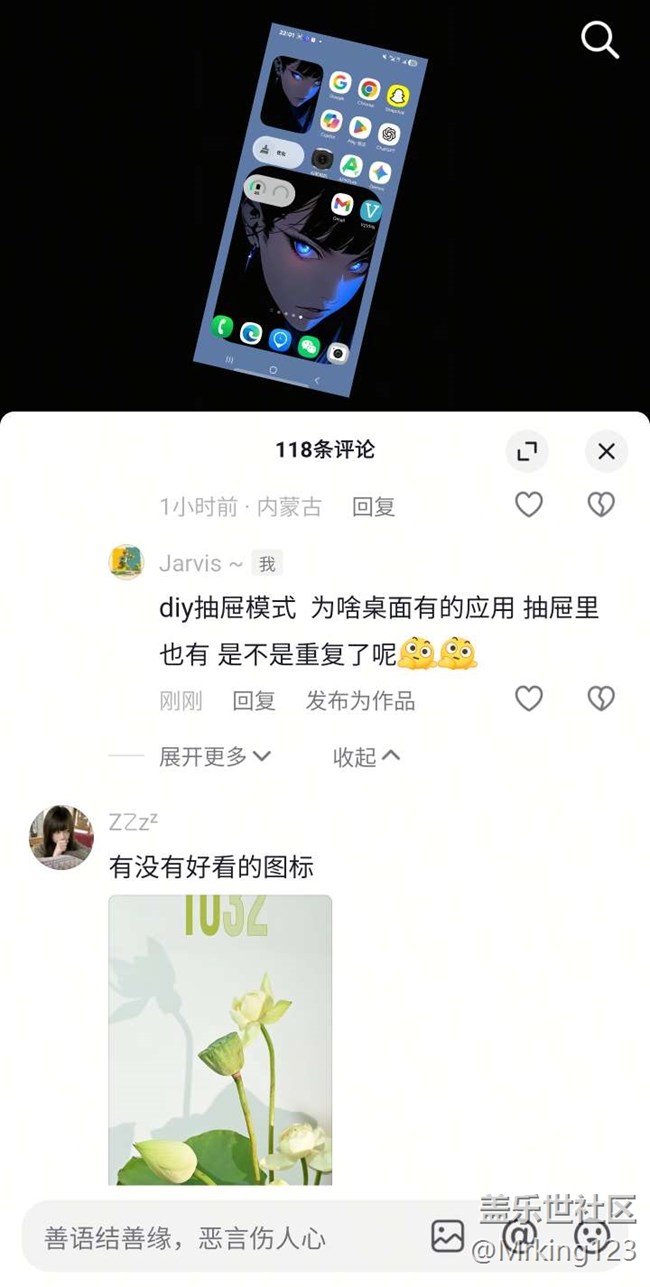The image size is (650, 1287).
Task: Dislike the comment by Jarvis ~
Action: [x=600, y=698]
